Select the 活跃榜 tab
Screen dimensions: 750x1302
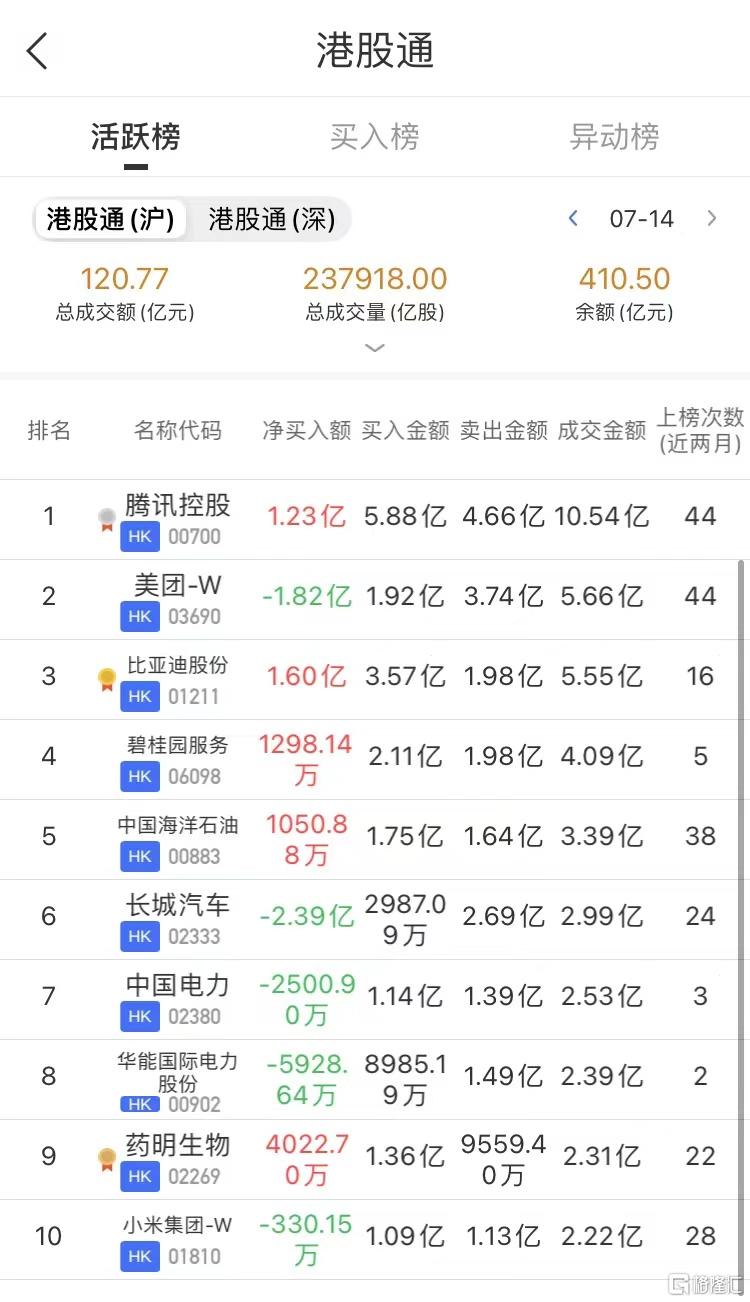click(x=135, y=136)
